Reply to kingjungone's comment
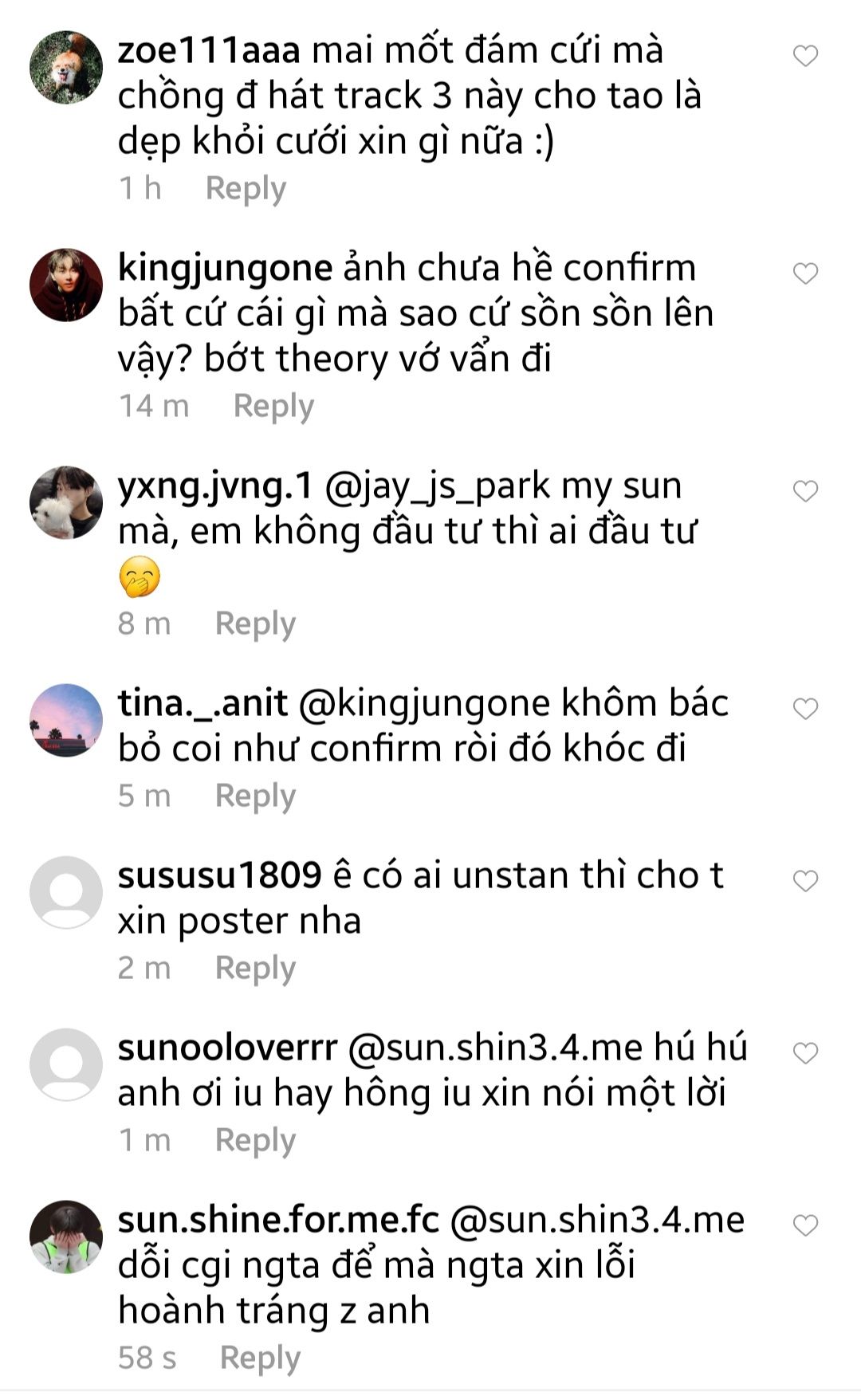861x1400 pixels. [273, 407]
